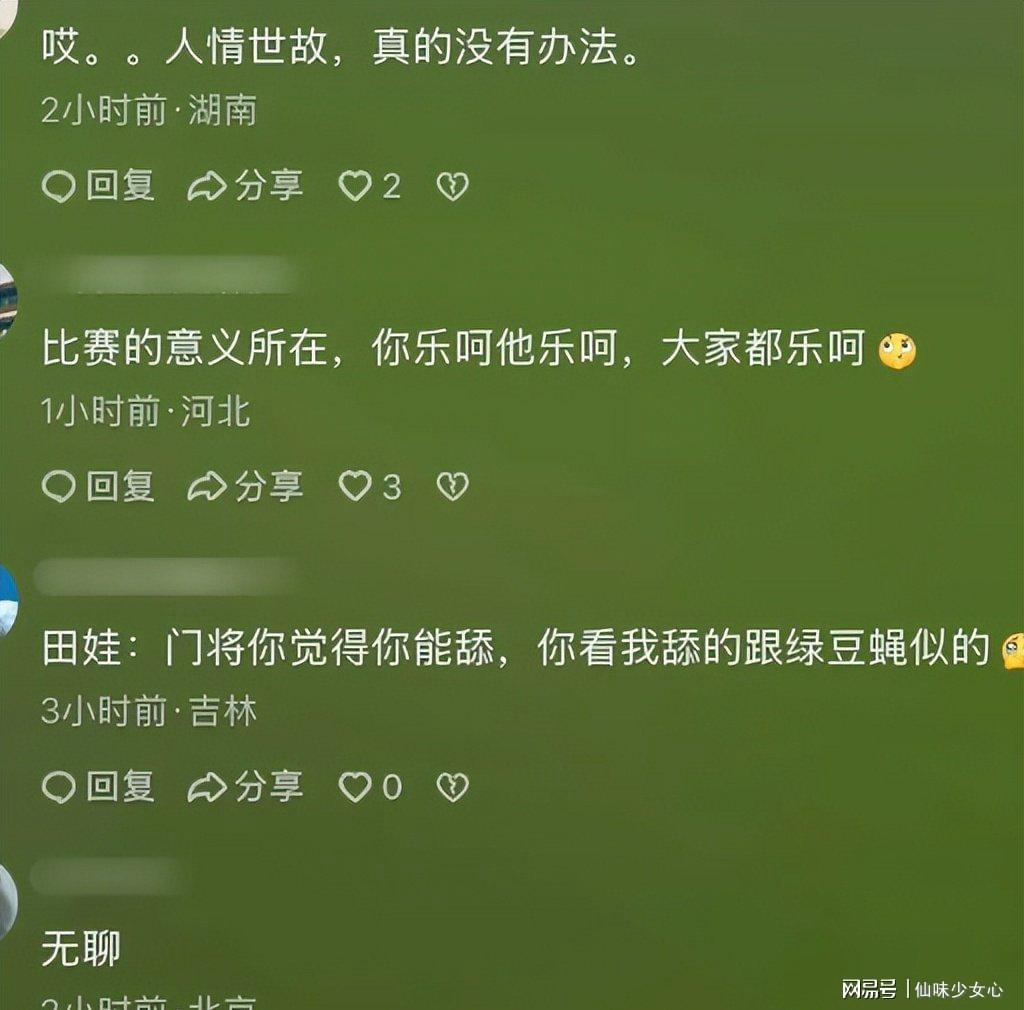The height and width of the screenshot is (1010, 1024).
Task: Reply to the 田娃 comment from 吉林
Action: pos(98,787)
